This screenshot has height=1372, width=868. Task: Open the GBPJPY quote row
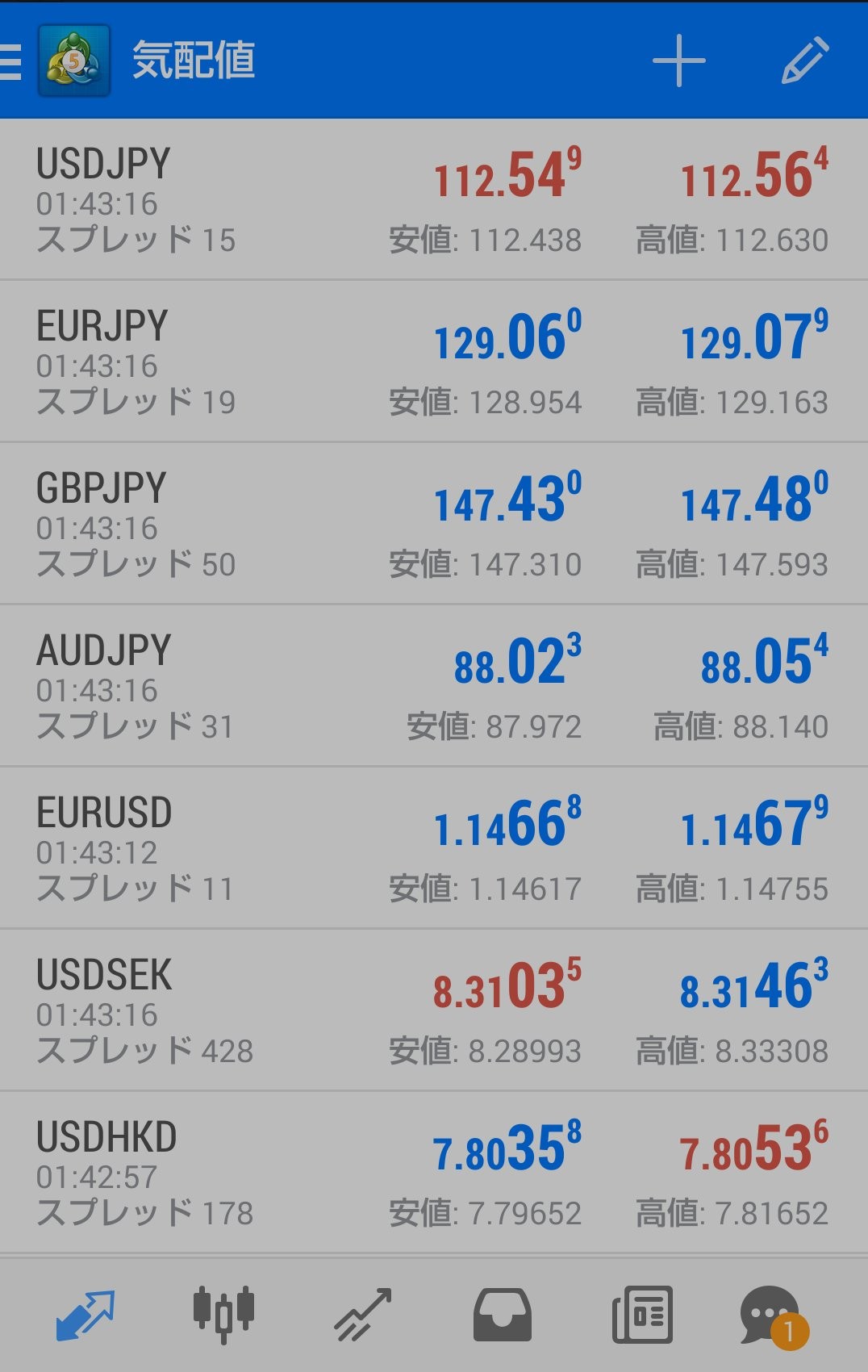(x=434, y=524)
